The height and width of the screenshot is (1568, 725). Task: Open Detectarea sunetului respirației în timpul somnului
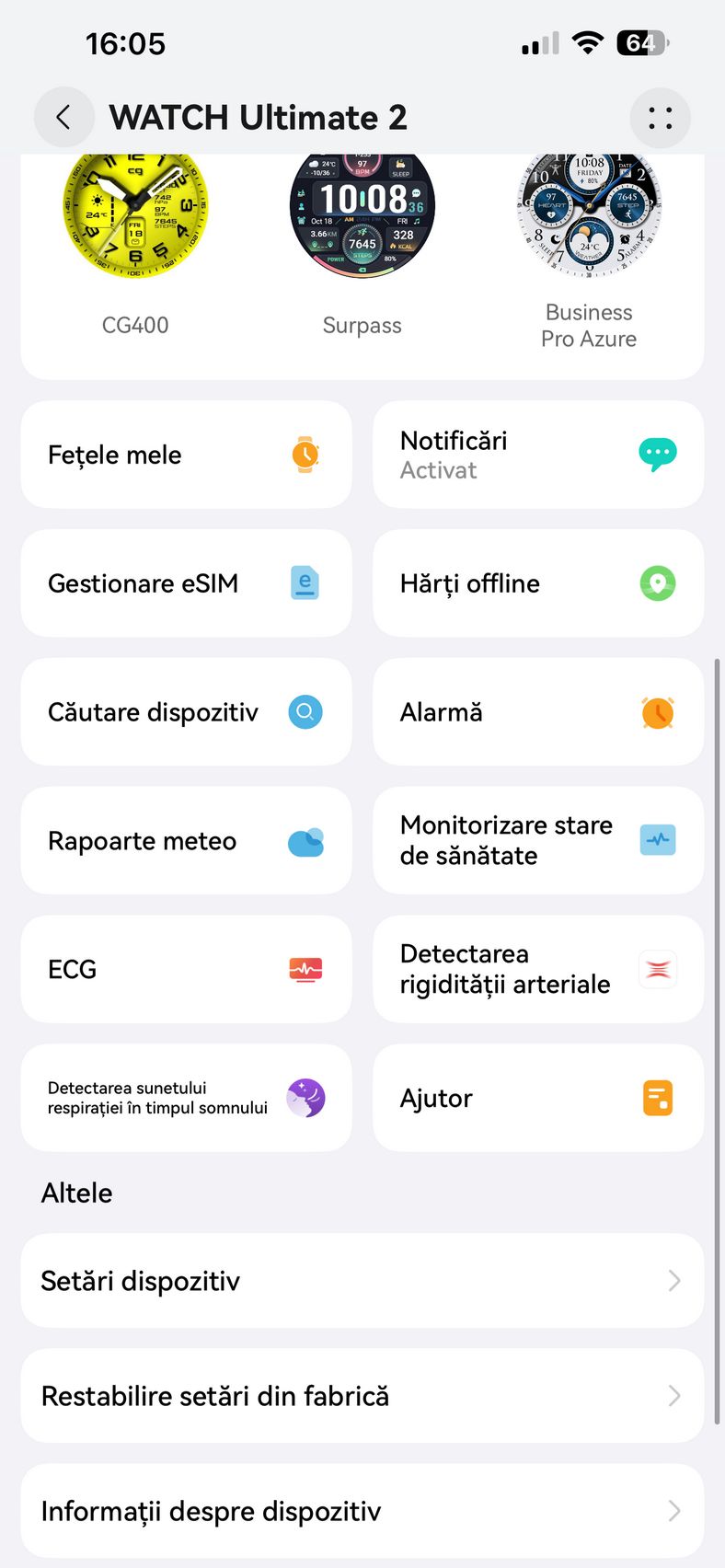pyautogui.click(x=186, y=1098)
